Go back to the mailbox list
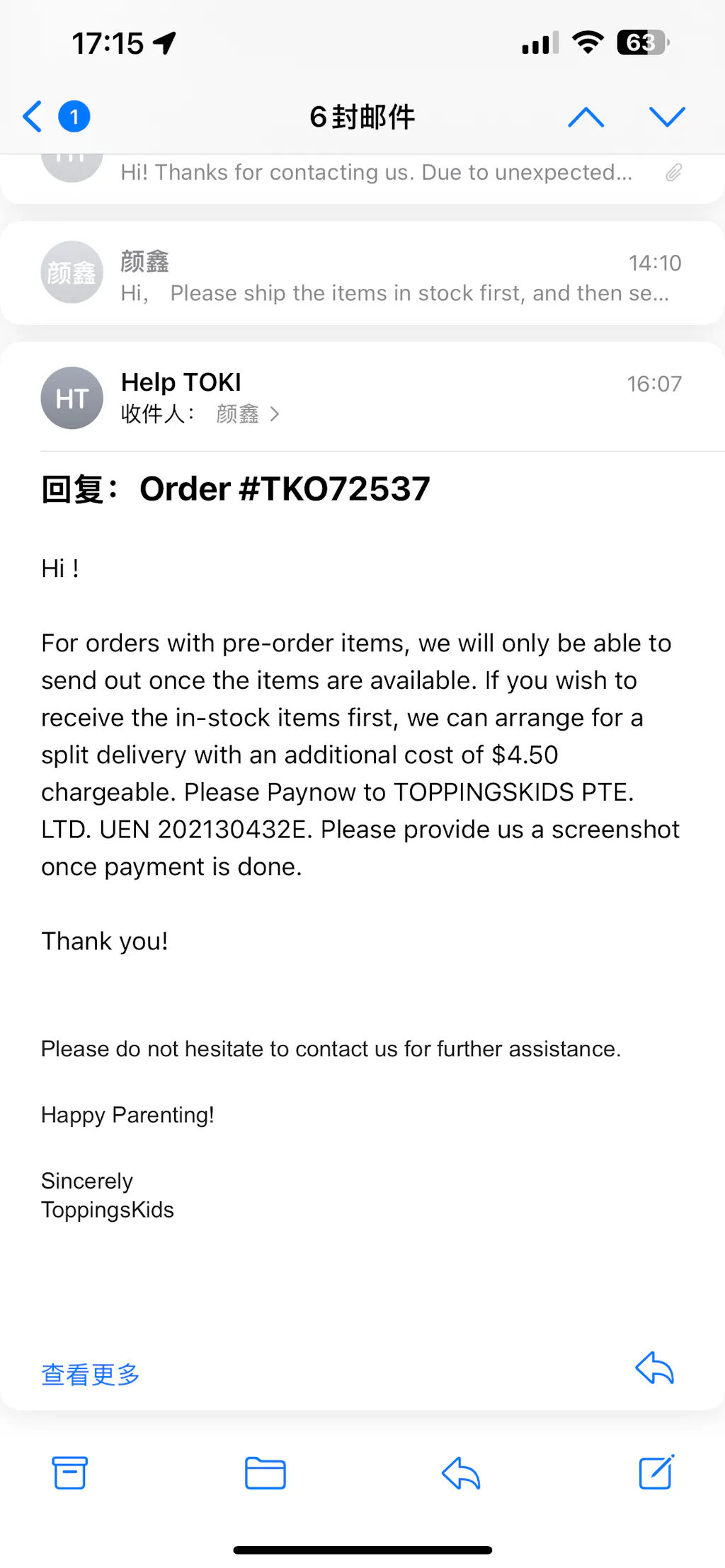The height and width of the screenshot is (1568, 725). pos(33,116)
